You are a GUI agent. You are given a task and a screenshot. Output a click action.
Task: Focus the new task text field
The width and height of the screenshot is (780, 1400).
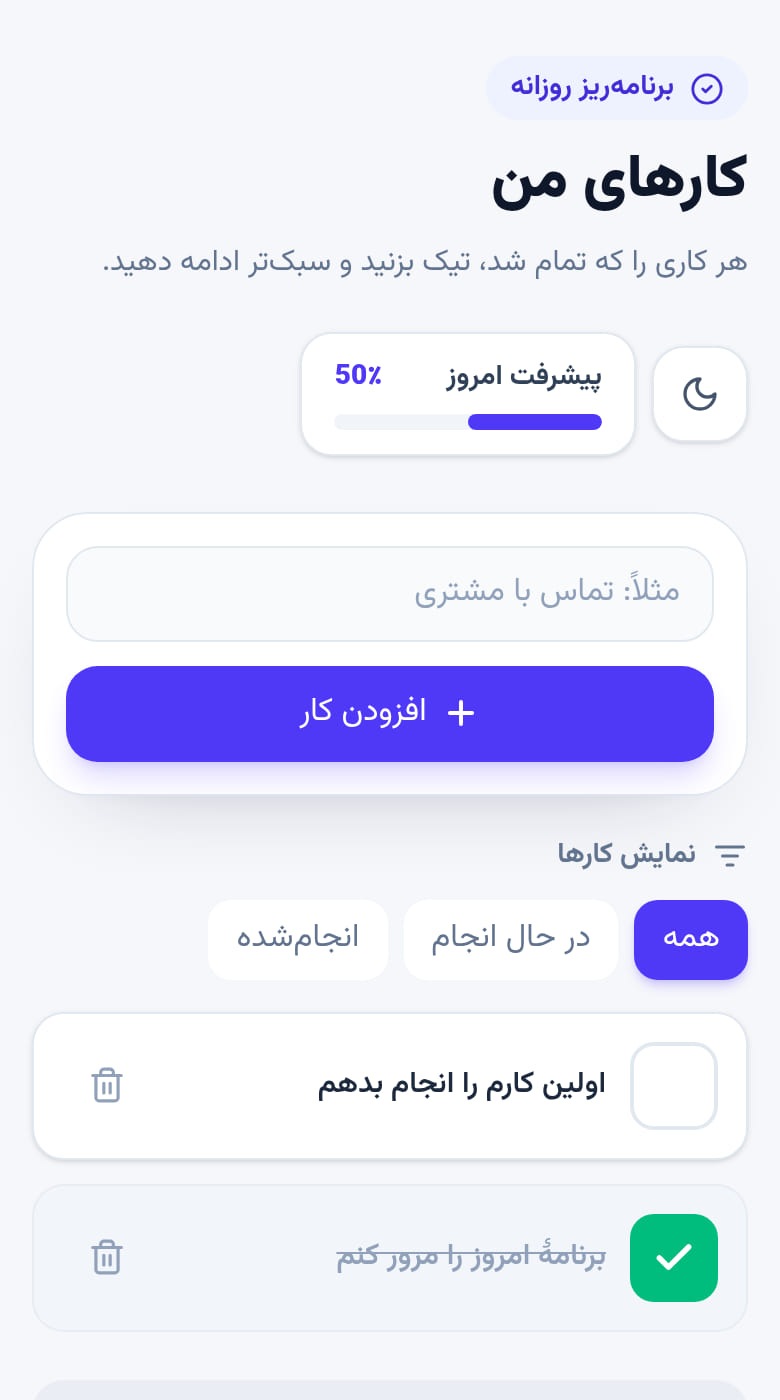[x=390, y=594]
